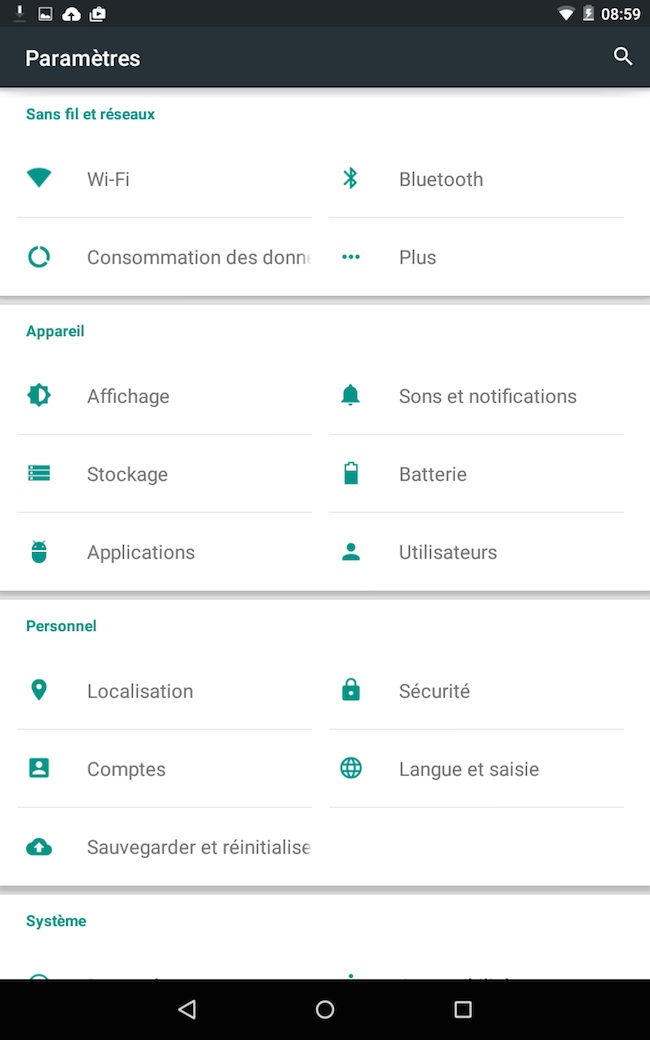Open Batterie settings

(476, 474)
